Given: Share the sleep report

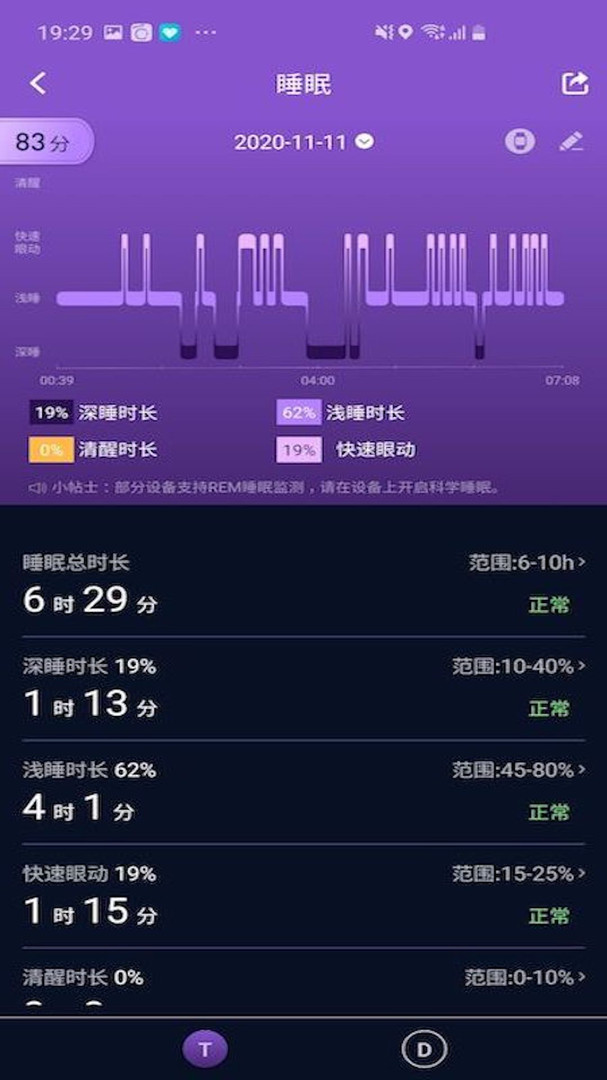Looking at the screenshot, I should (x=575, y=83).
